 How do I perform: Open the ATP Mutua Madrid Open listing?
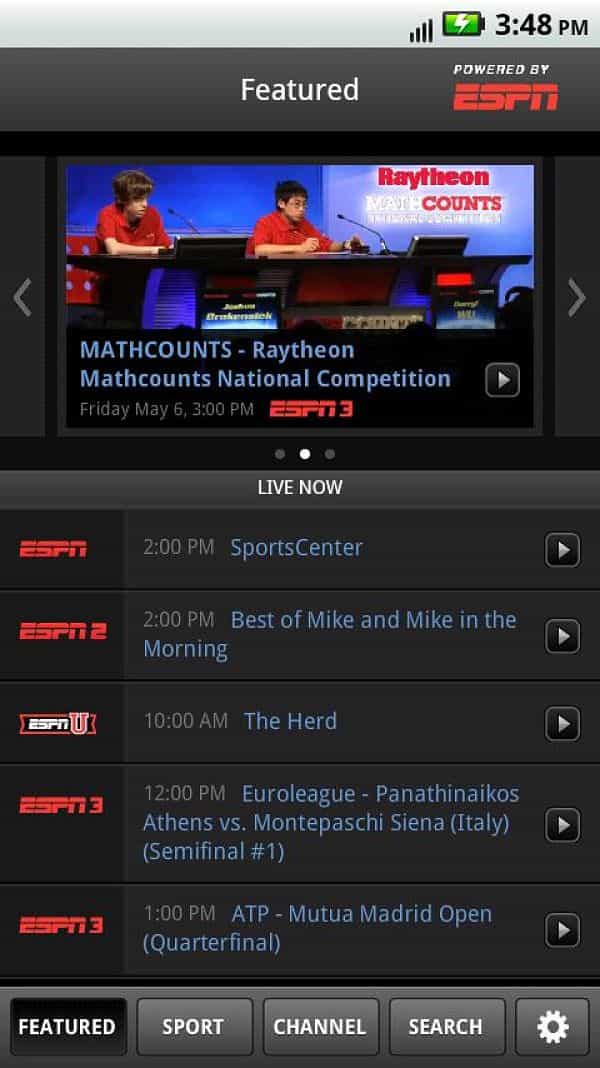(x=300, y=930)
